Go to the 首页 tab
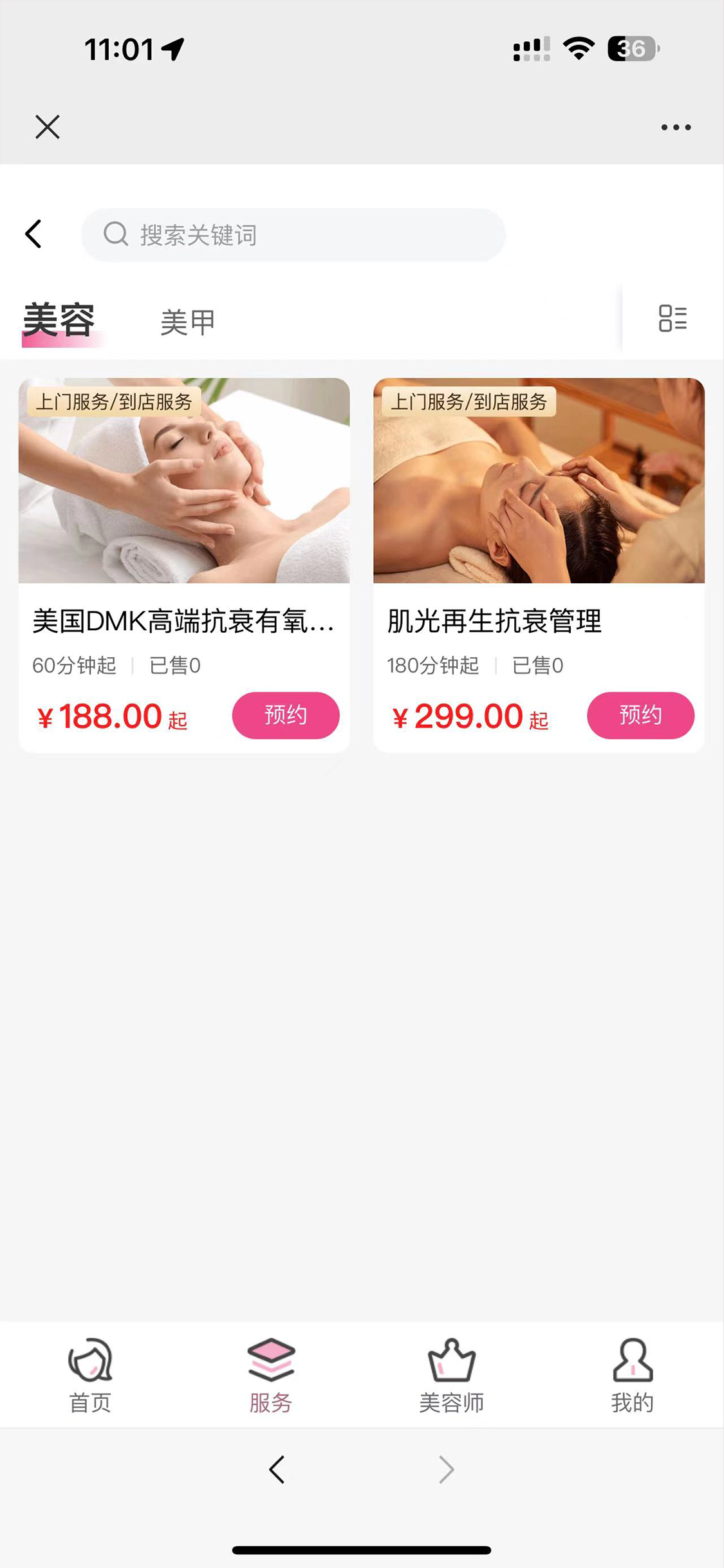Image resolution: width=724 pixels, height=1568 pixels. pyautogui.click(x=90, y=1376)
